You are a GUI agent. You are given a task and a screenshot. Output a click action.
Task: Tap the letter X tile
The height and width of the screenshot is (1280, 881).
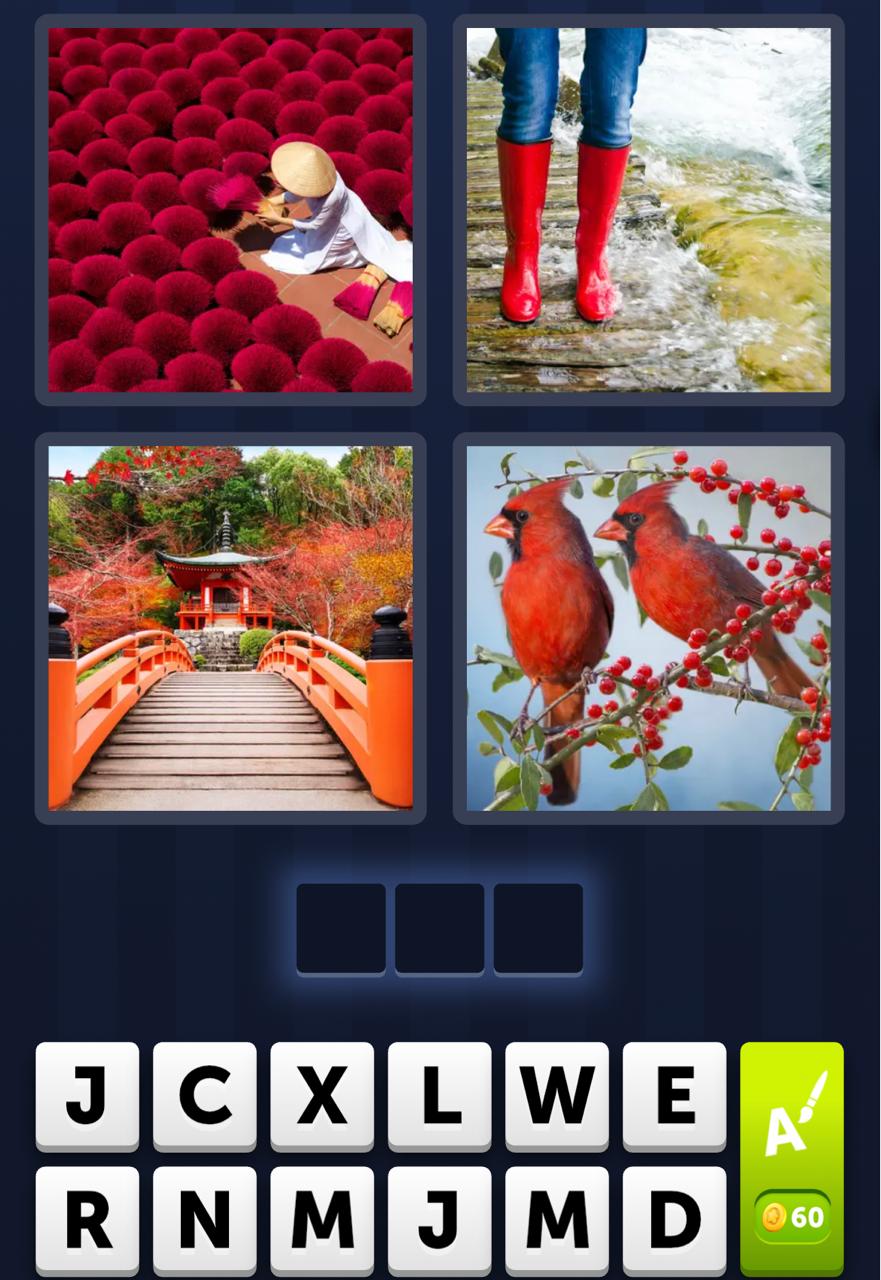(x=321, y=1098)
